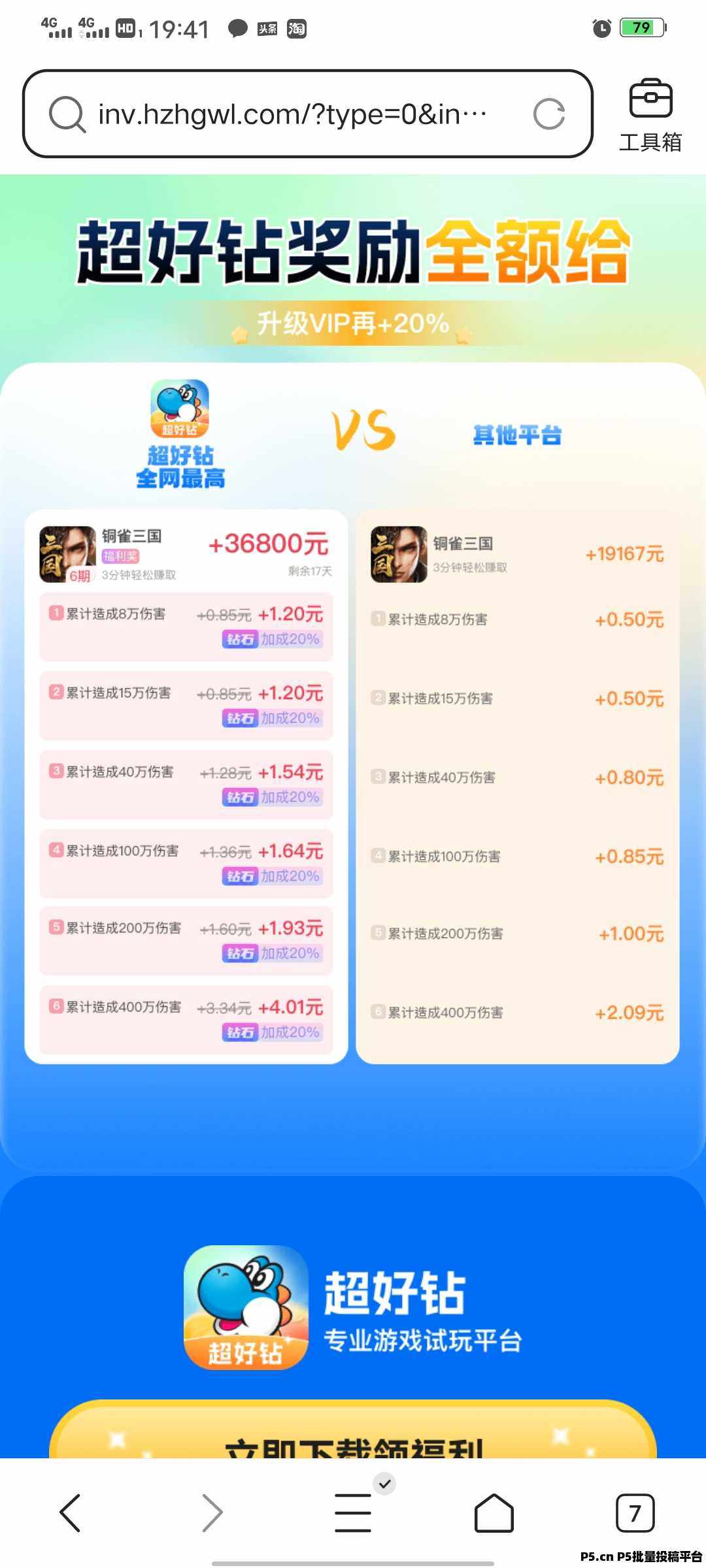
Task: Open the browser menu
Action: [x=353, y=1512]
